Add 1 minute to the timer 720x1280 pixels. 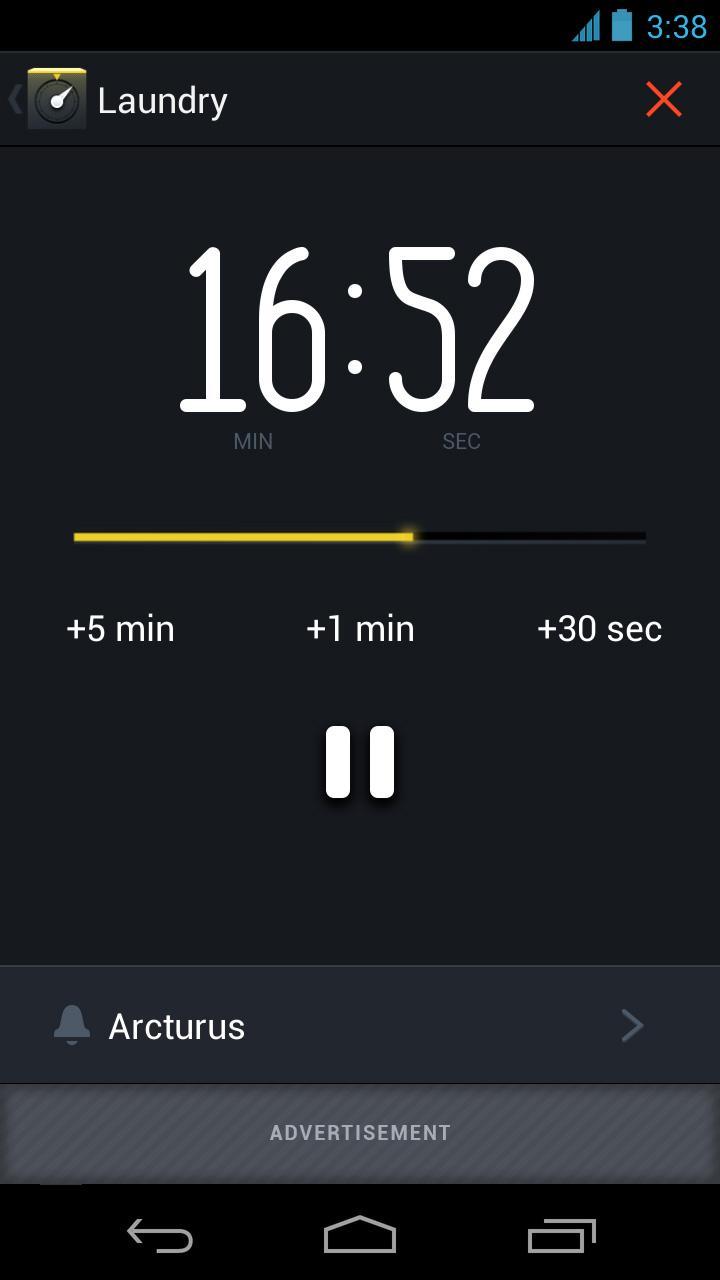[x=359, y=628]
